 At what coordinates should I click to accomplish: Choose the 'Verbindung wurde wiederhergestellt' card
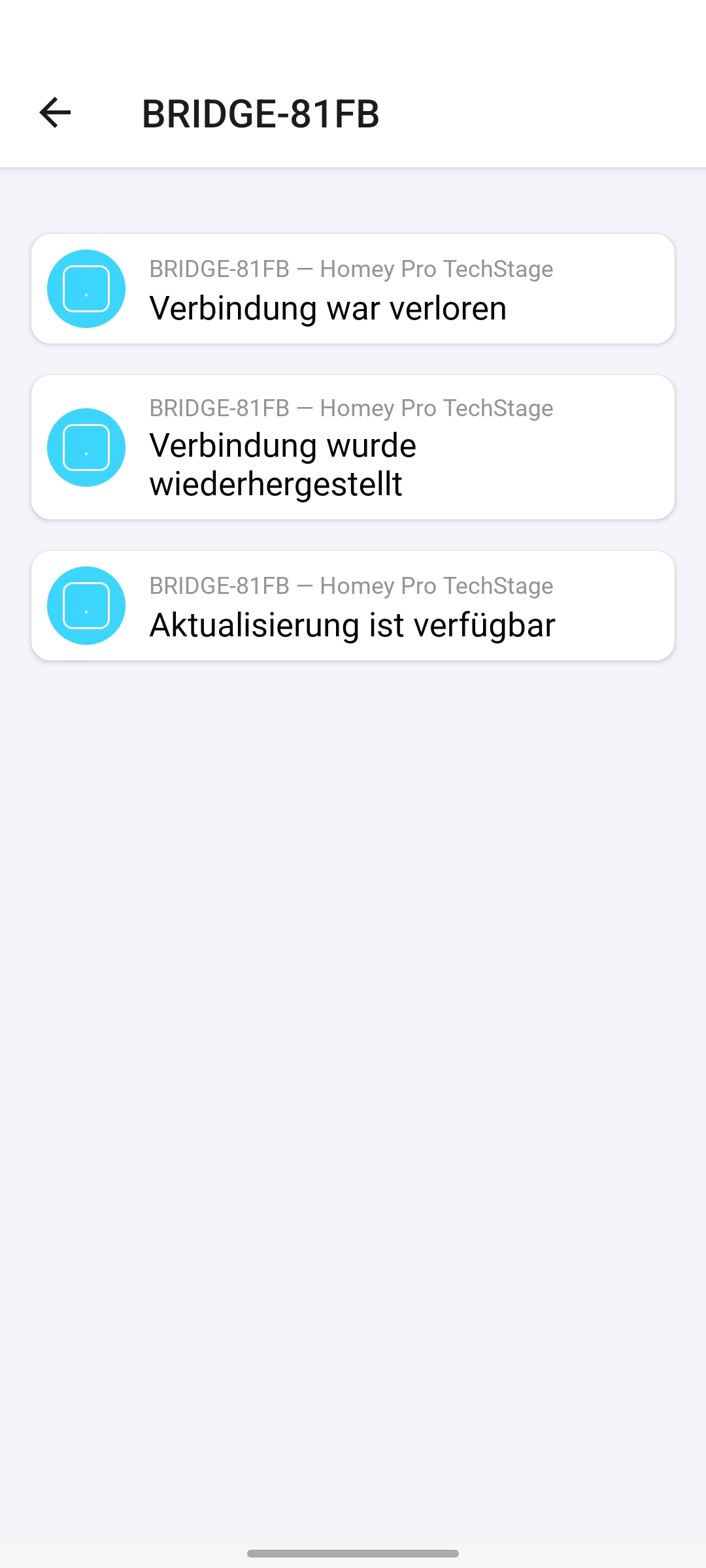(x=353, y=448)
